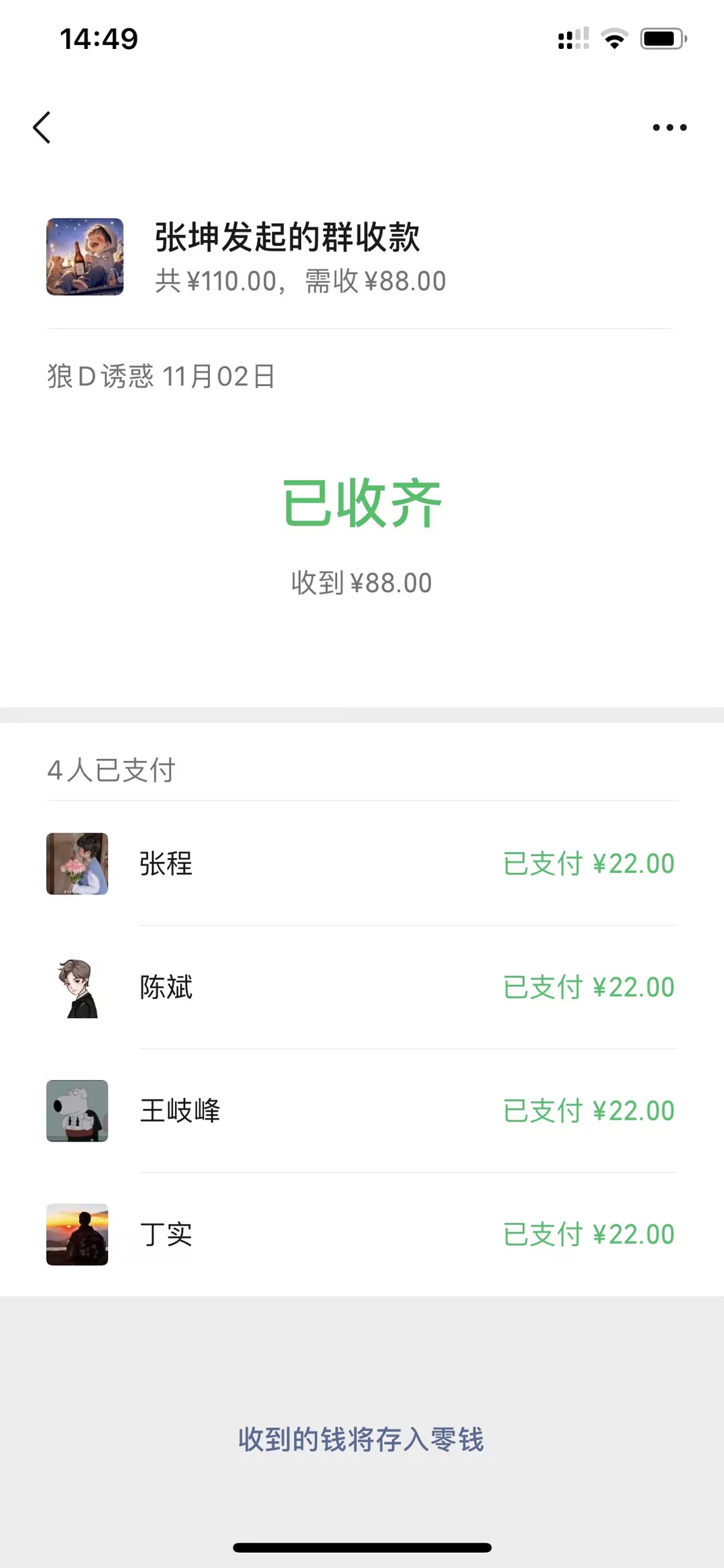Go back using the top-left arrow

42,127
